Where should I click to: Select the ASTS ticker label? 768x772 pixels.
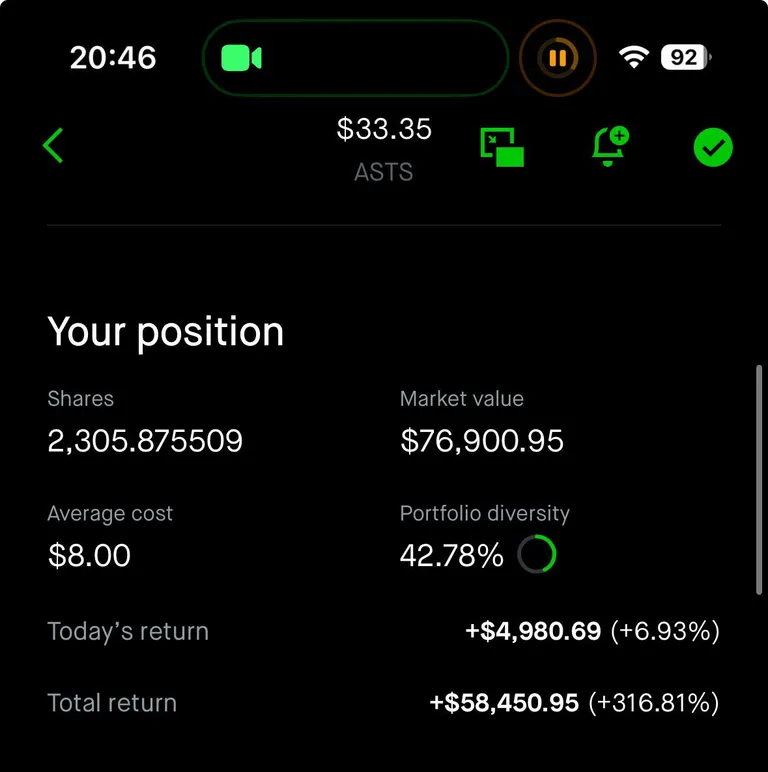384,171
